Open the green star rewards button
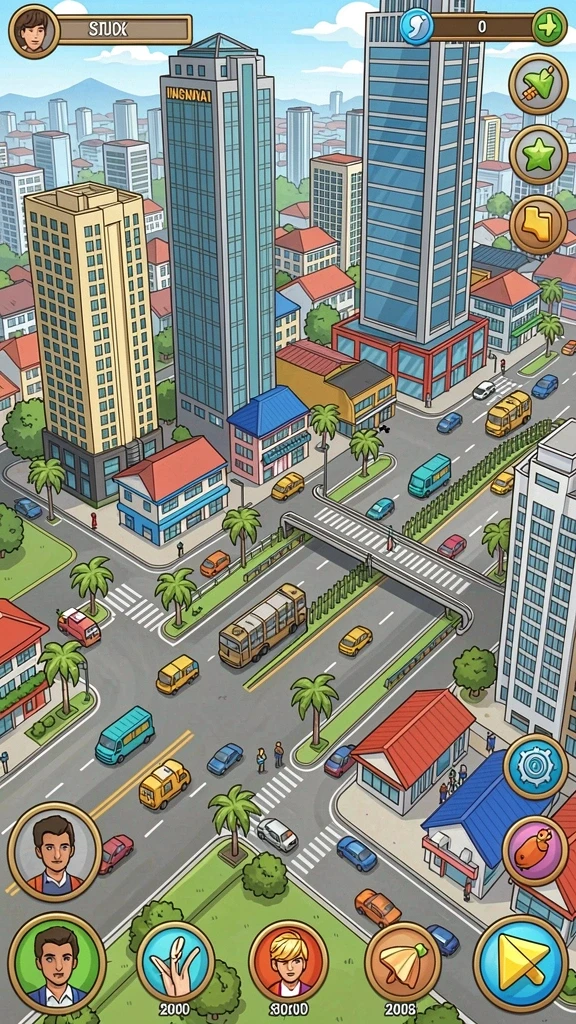Screen dimensions: 576x1024 click(538, 155)
